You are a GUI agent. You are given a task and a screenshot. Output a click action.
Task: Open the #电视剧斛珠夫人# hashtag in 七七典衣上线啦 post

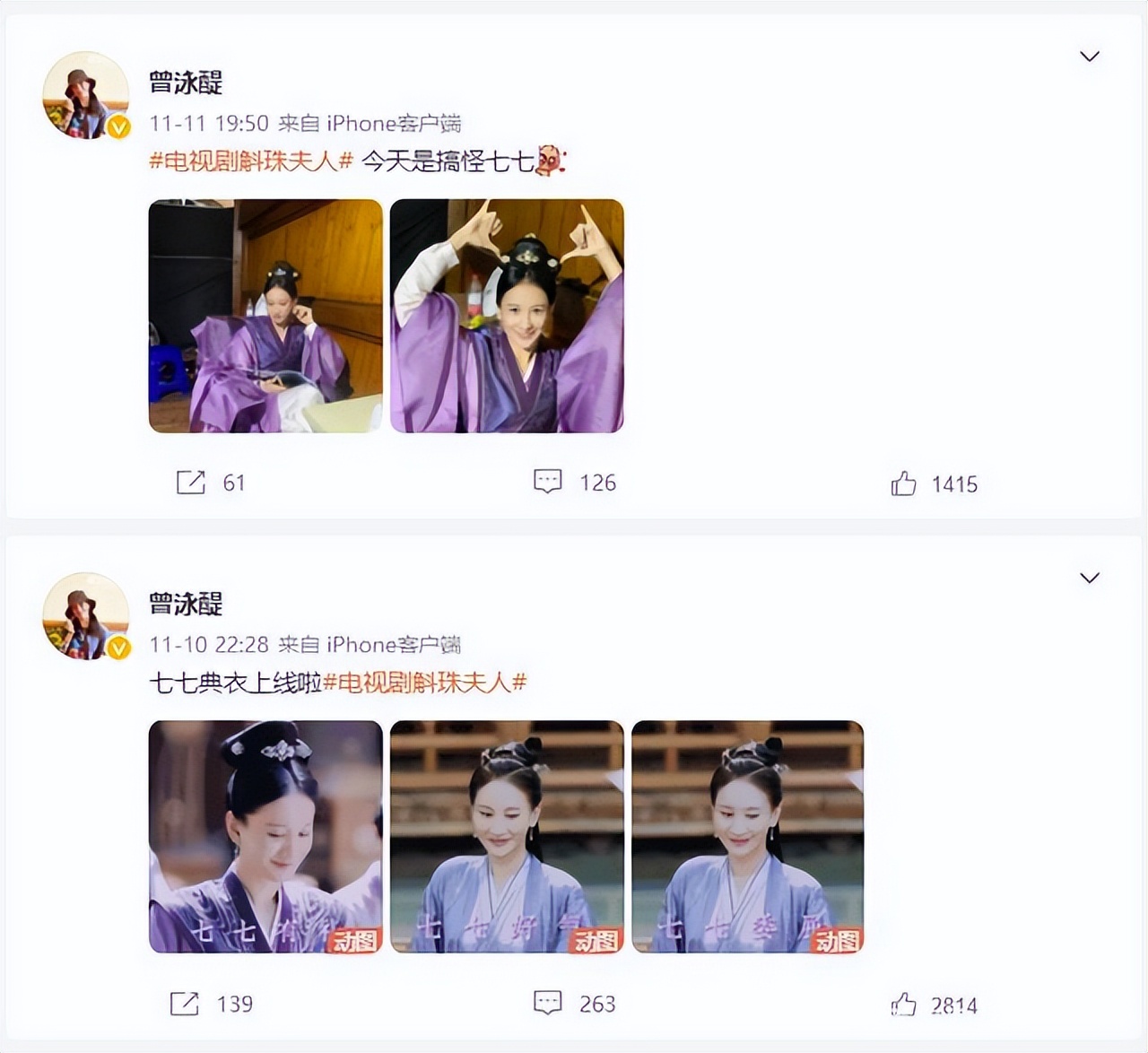[424, 683]
